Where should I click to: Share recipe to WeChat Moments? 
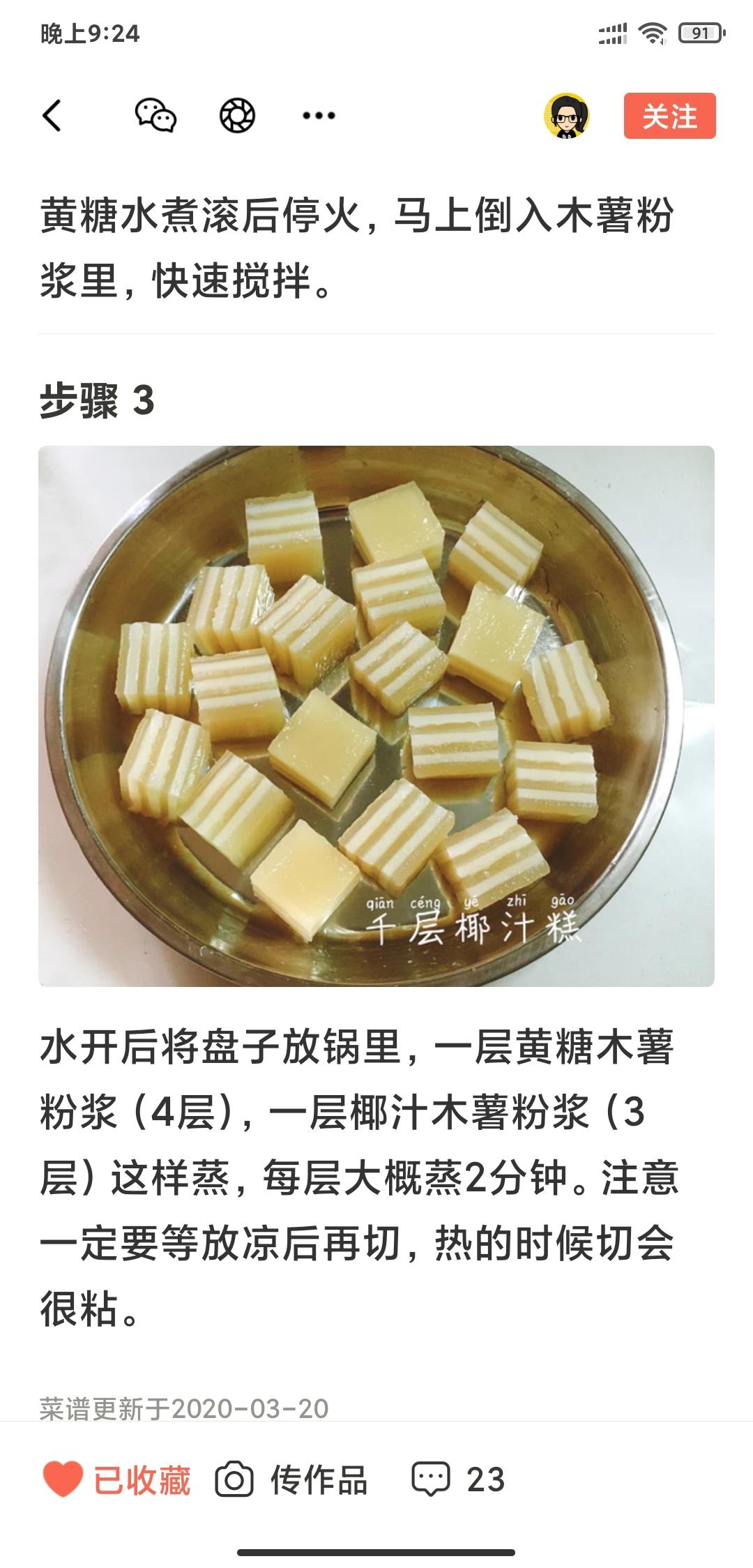point(238,116)
